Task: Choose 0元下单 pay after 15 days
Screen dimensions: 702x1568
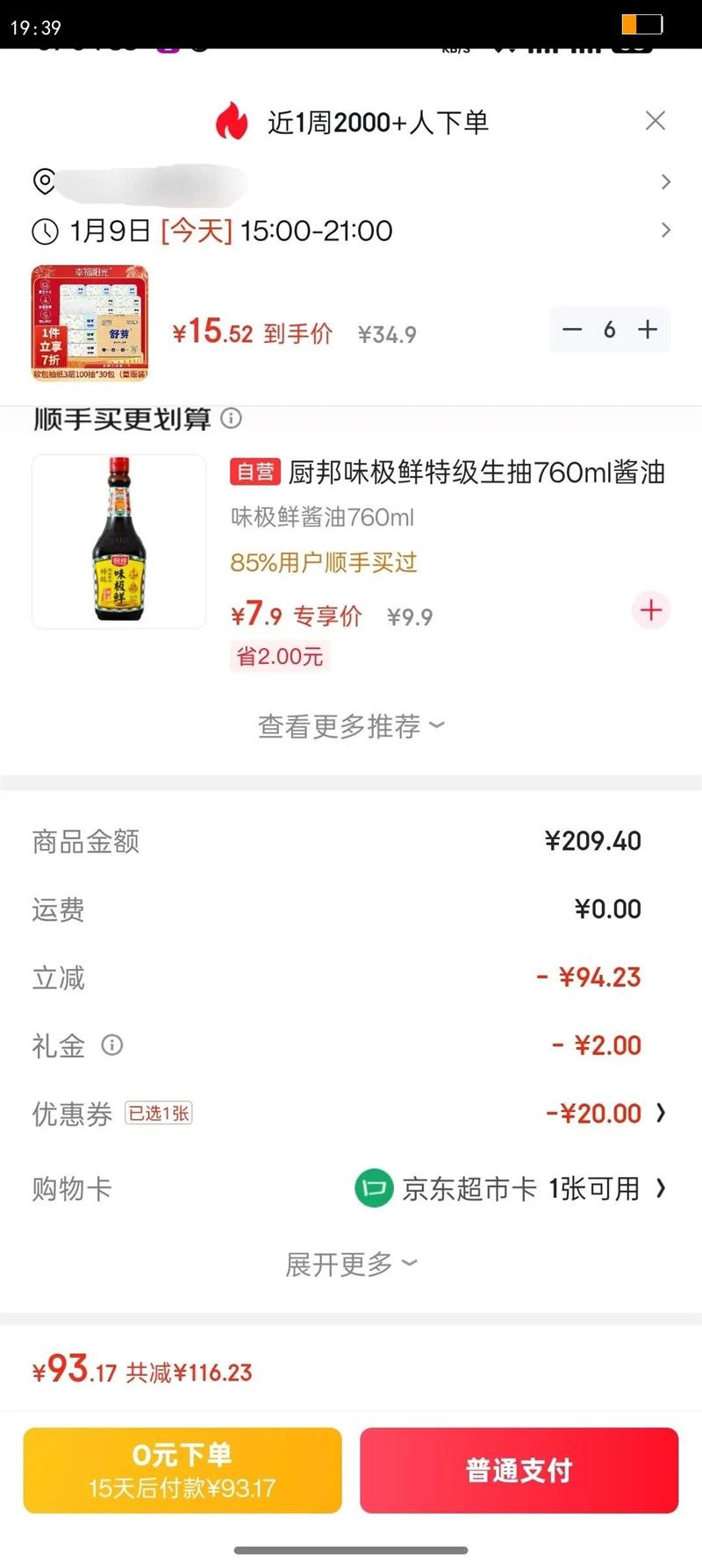Action: point(183,1471)
